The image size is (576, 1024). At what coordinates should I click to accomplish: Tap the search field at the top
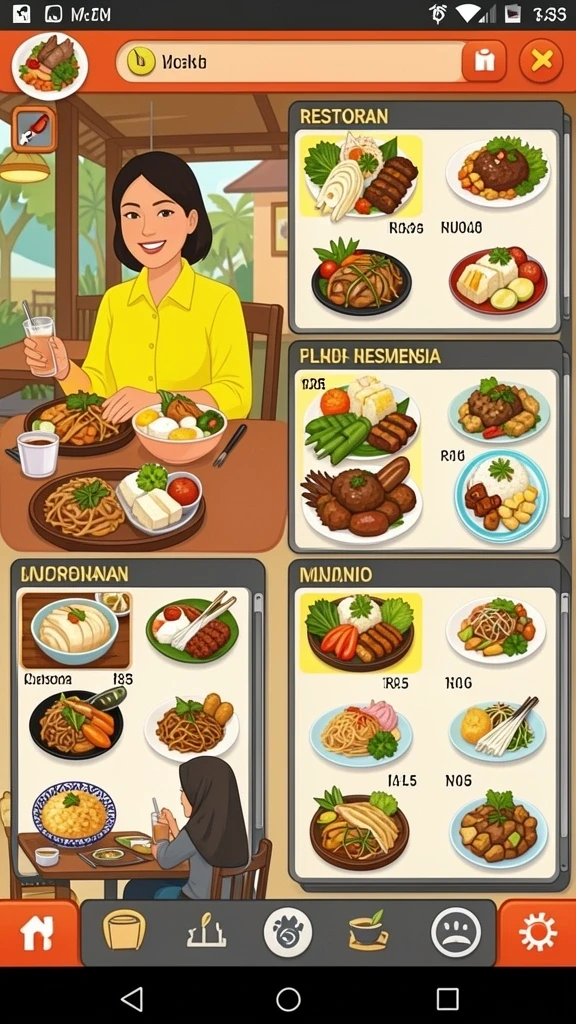[289, 62]
